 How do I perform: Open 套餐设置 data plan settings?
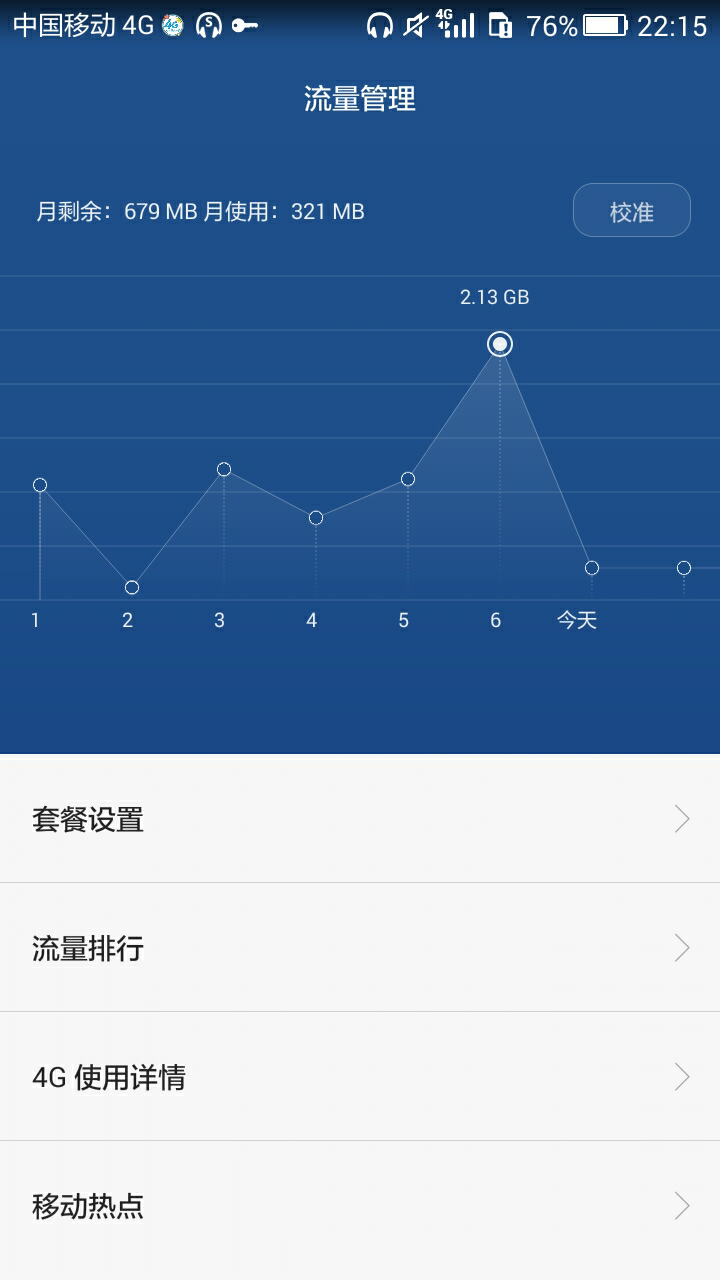[88, 818]
